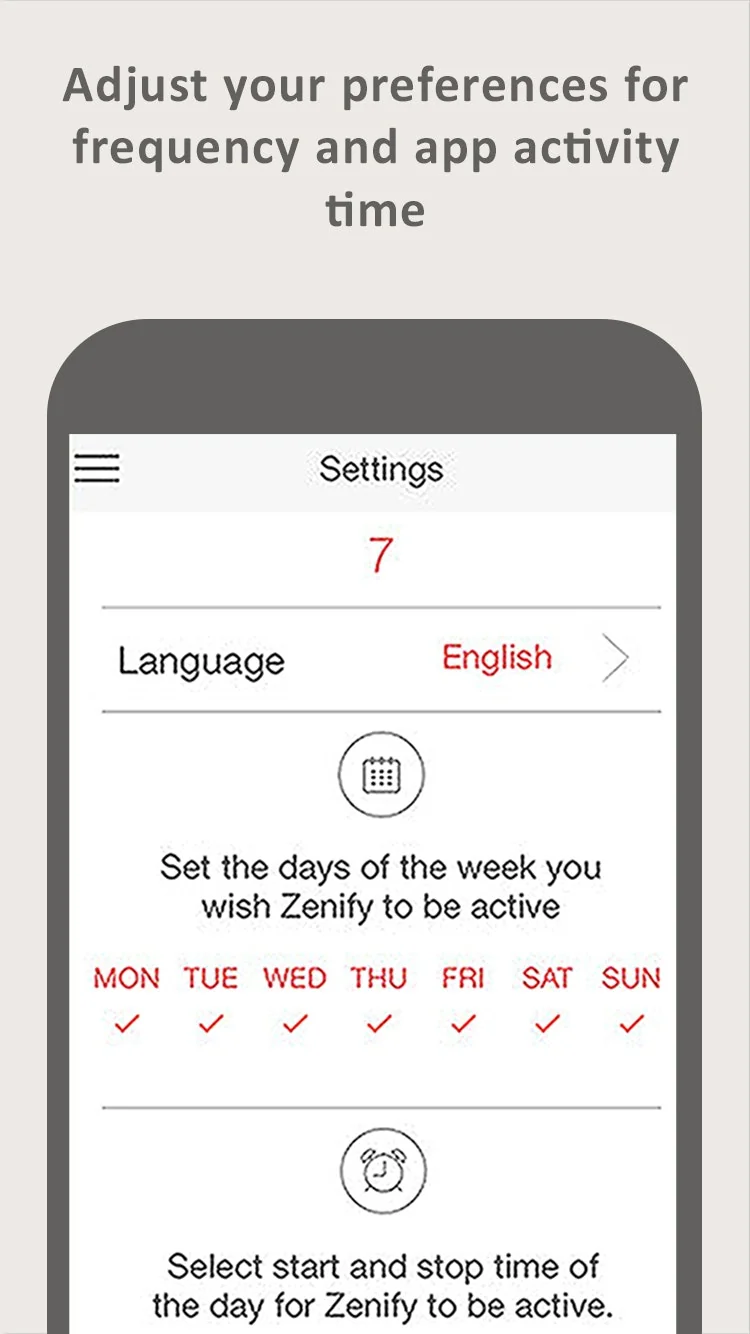
Task: Select the THU day label
Action: tap(378, 978)
